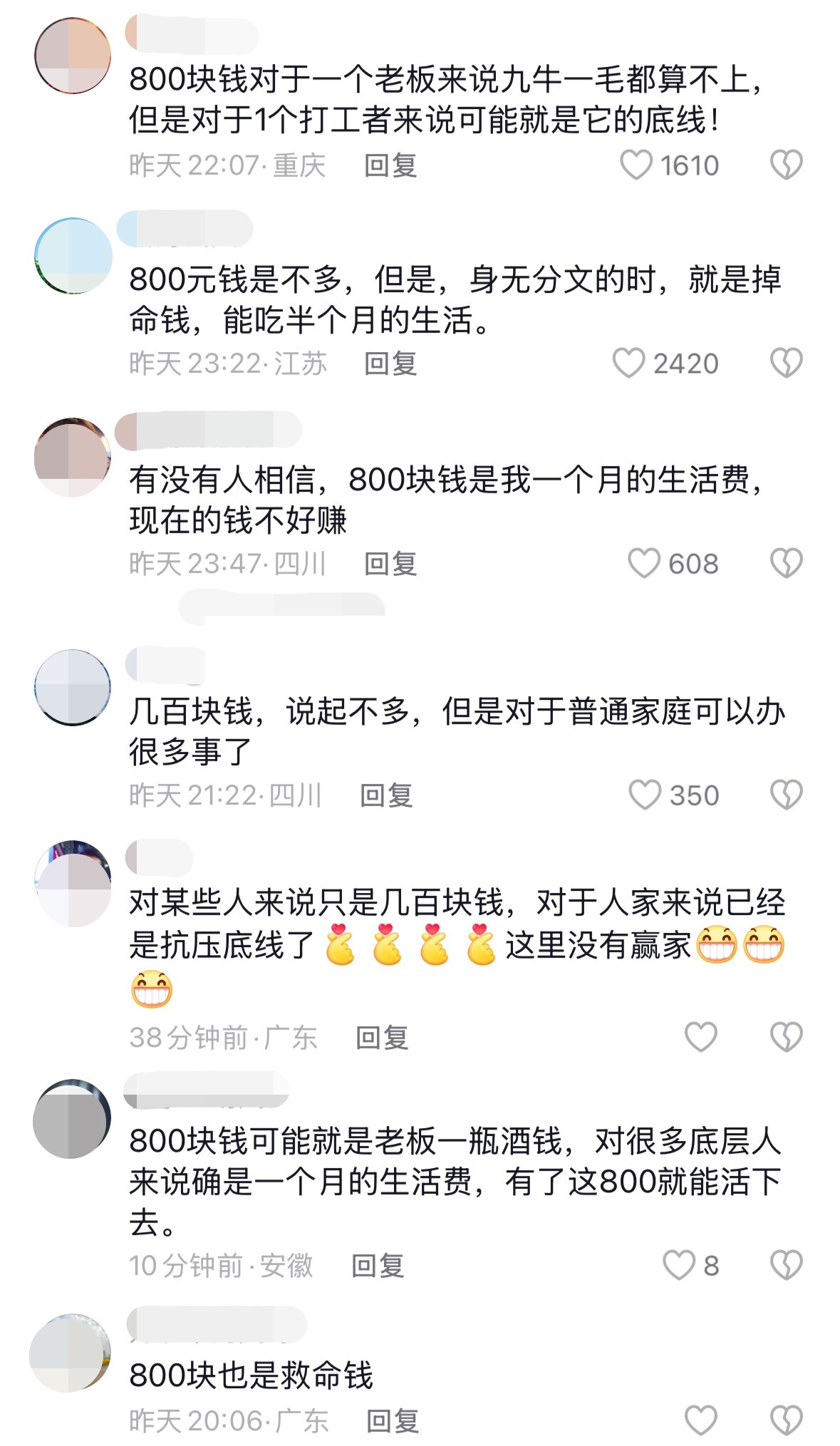840x1446 pixels.
Task: Like the comment posted 38分钟前
Action: (700, 1038)
